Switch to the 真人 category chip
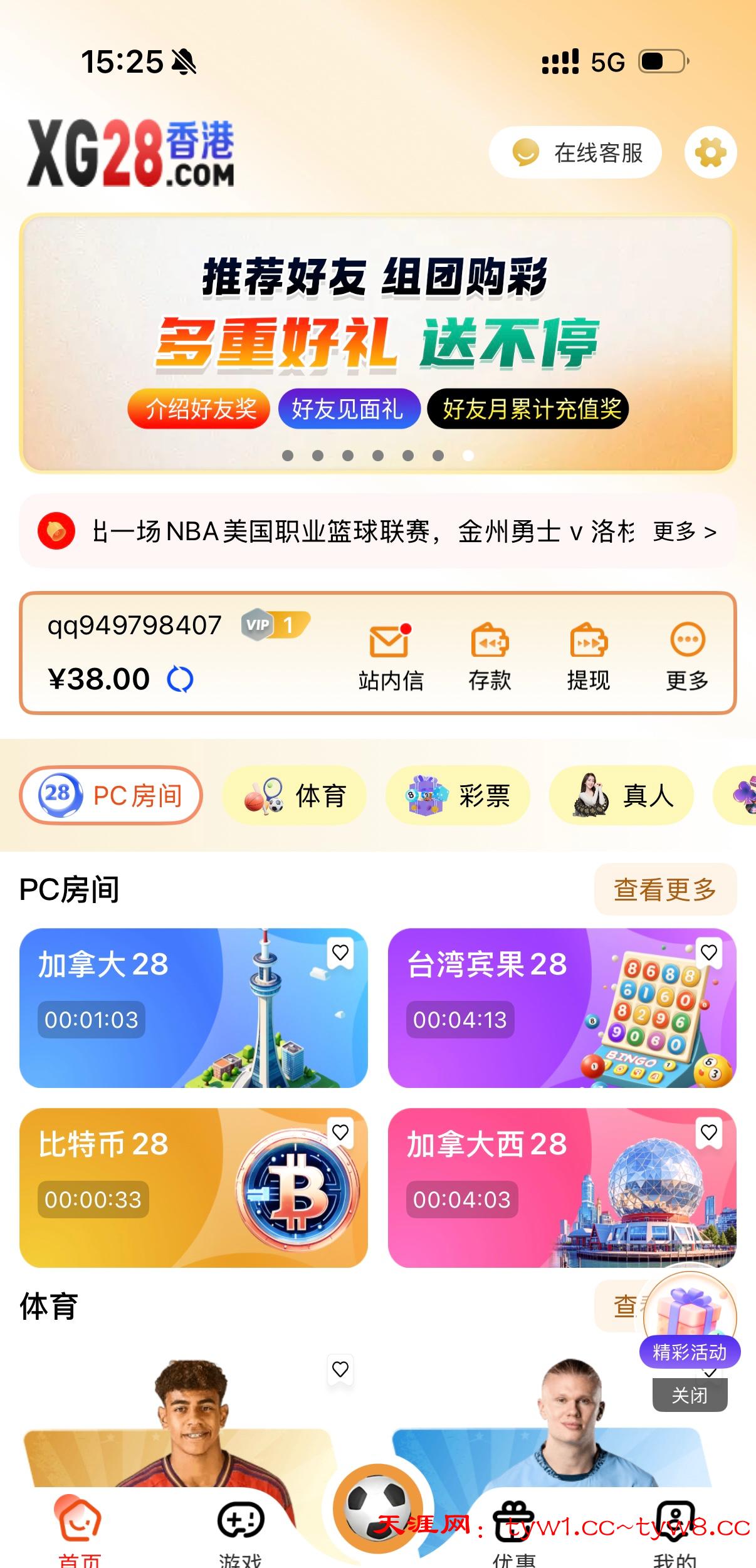Viewport: 756px width, 1568px height. (621, 795)
